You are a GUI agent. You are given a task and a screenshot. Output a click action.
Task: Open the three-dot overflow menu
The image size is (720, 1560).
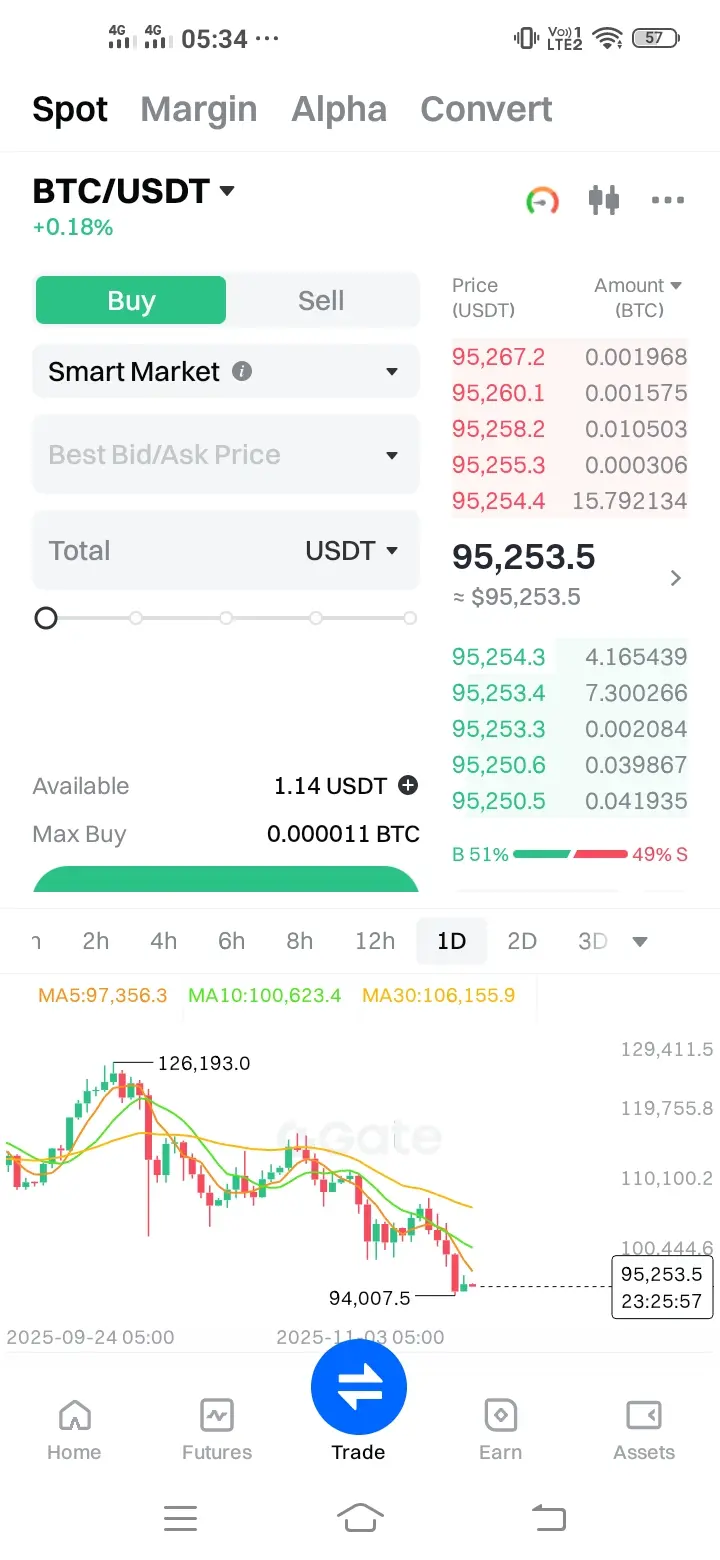click(667, 200)
